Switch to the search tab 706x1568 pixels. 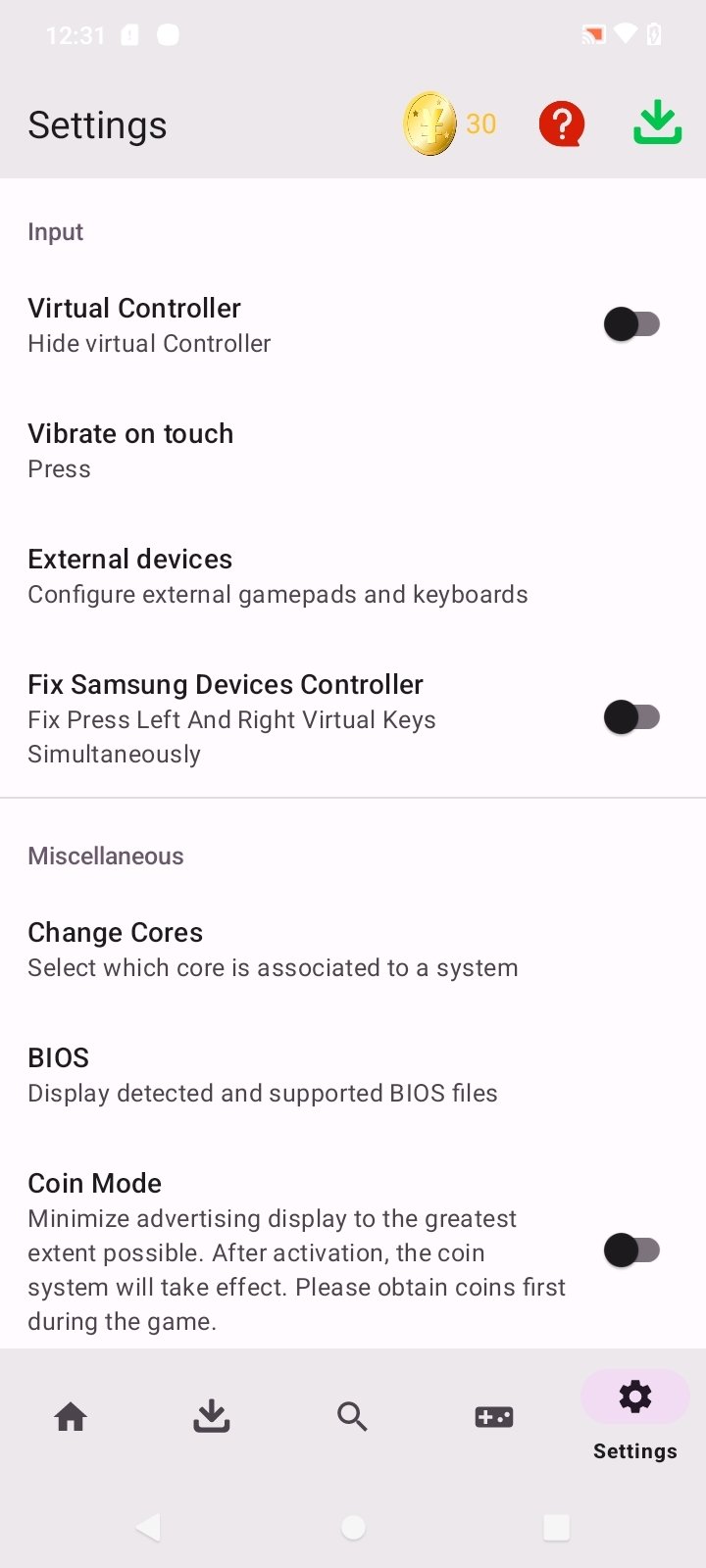[352, 1416]
